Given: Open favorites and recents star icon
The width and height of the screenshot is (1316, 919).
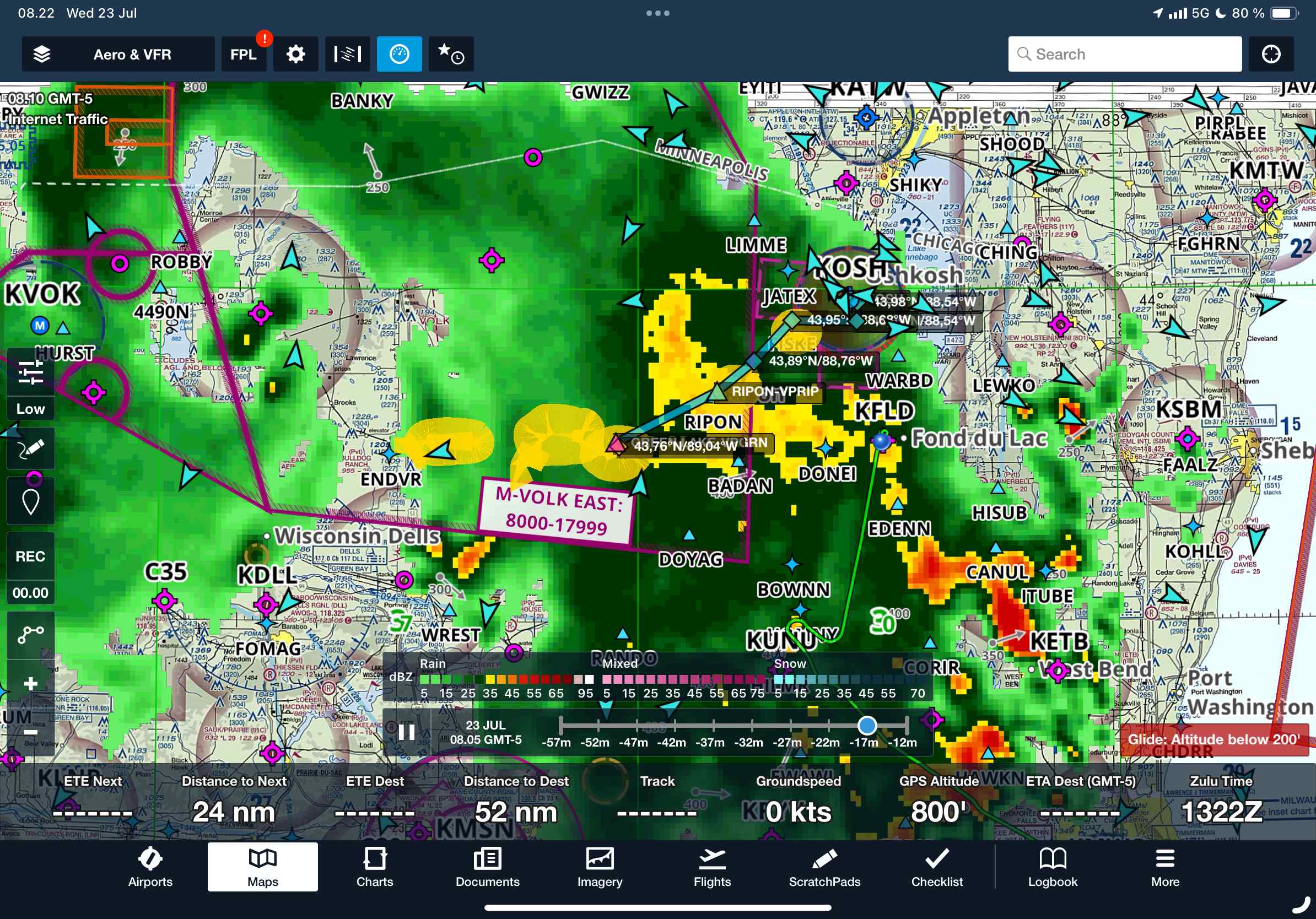Looking at the screenshot, I should (x=450, y=55).
